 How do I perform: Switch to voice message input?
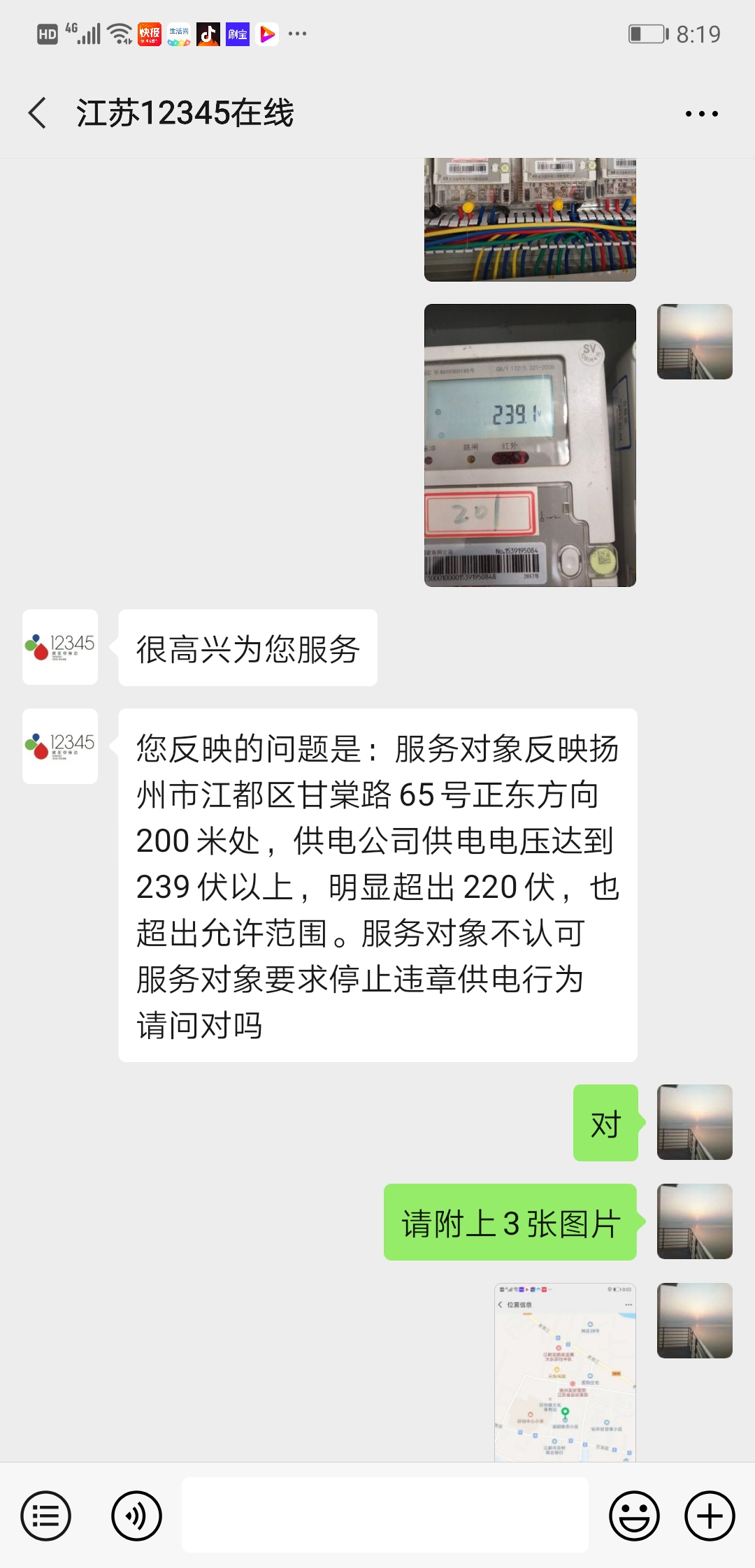pyautogui.click(x=136, y=1516)
